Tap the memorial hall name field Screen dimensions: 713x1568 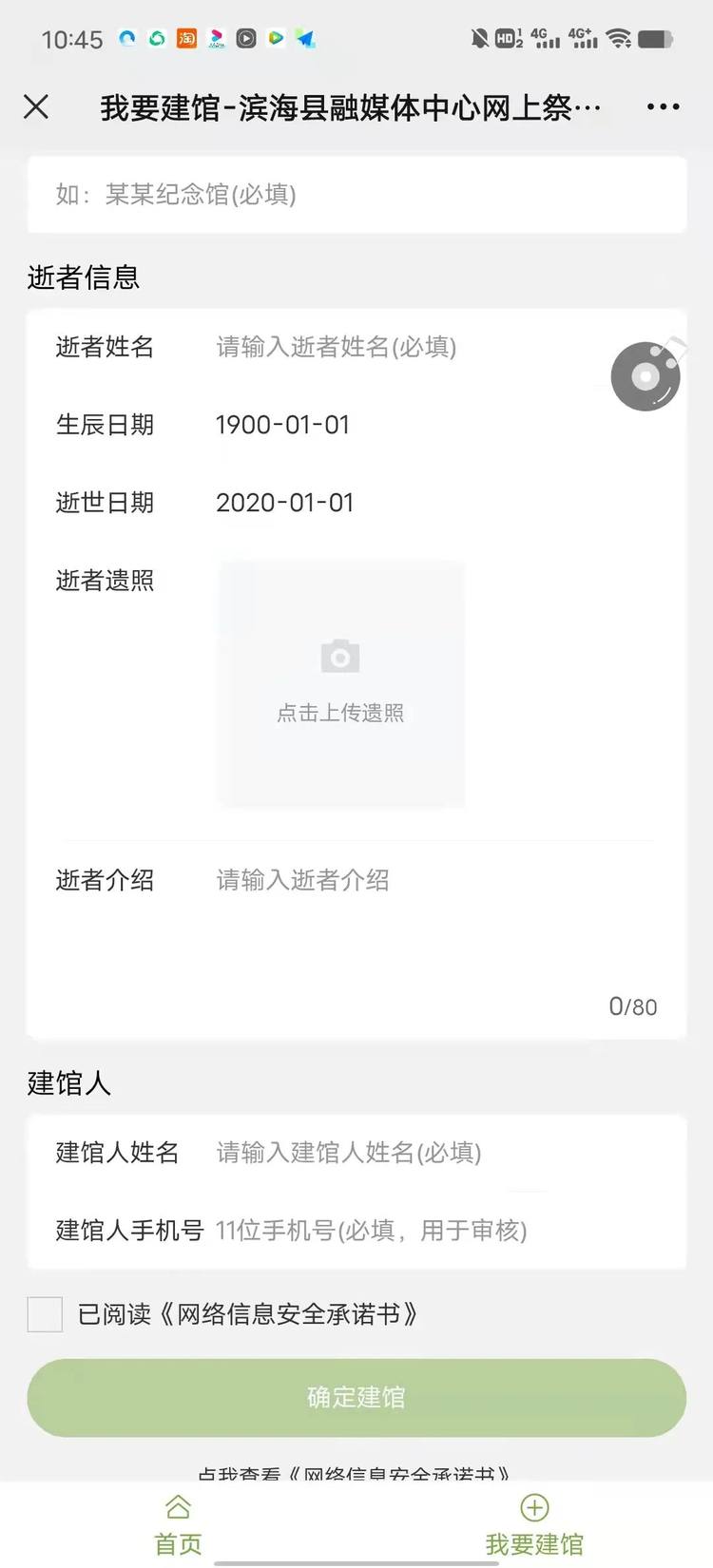click(x=356, y=194)
